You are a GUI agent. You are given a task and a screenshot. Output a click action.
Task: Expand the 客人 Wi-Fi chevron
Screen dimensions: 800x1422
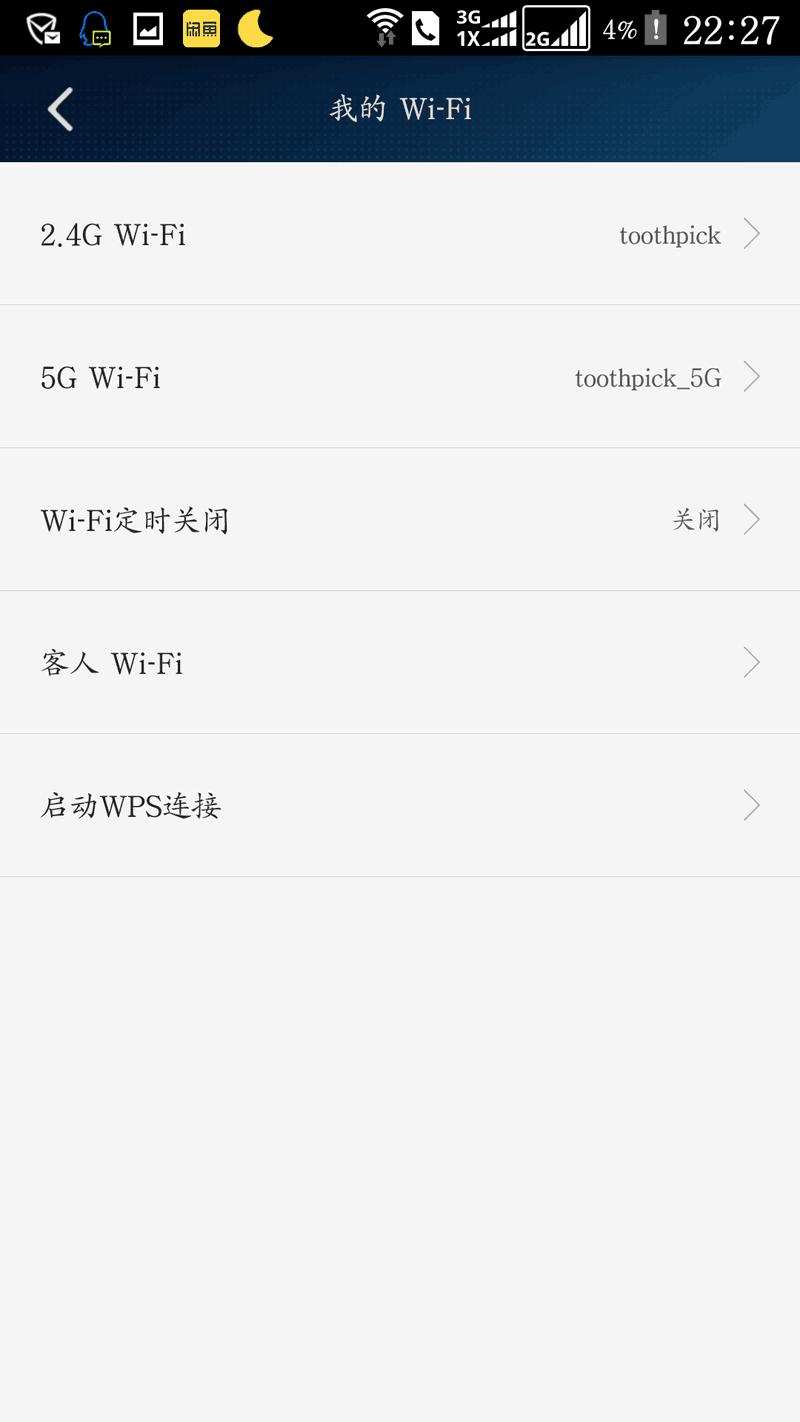click(x=752, y=662)
